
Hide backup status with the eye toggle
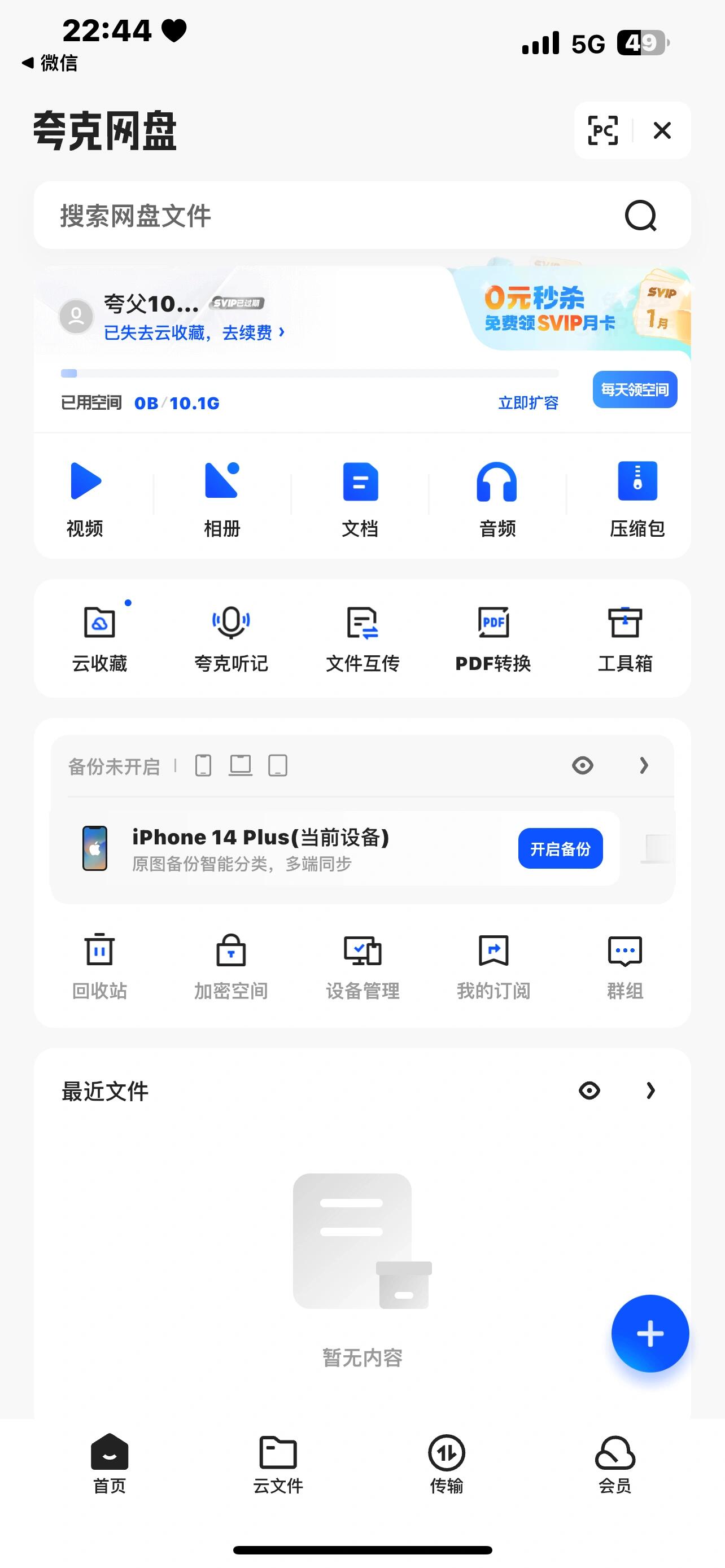click(x=583, y=766)
